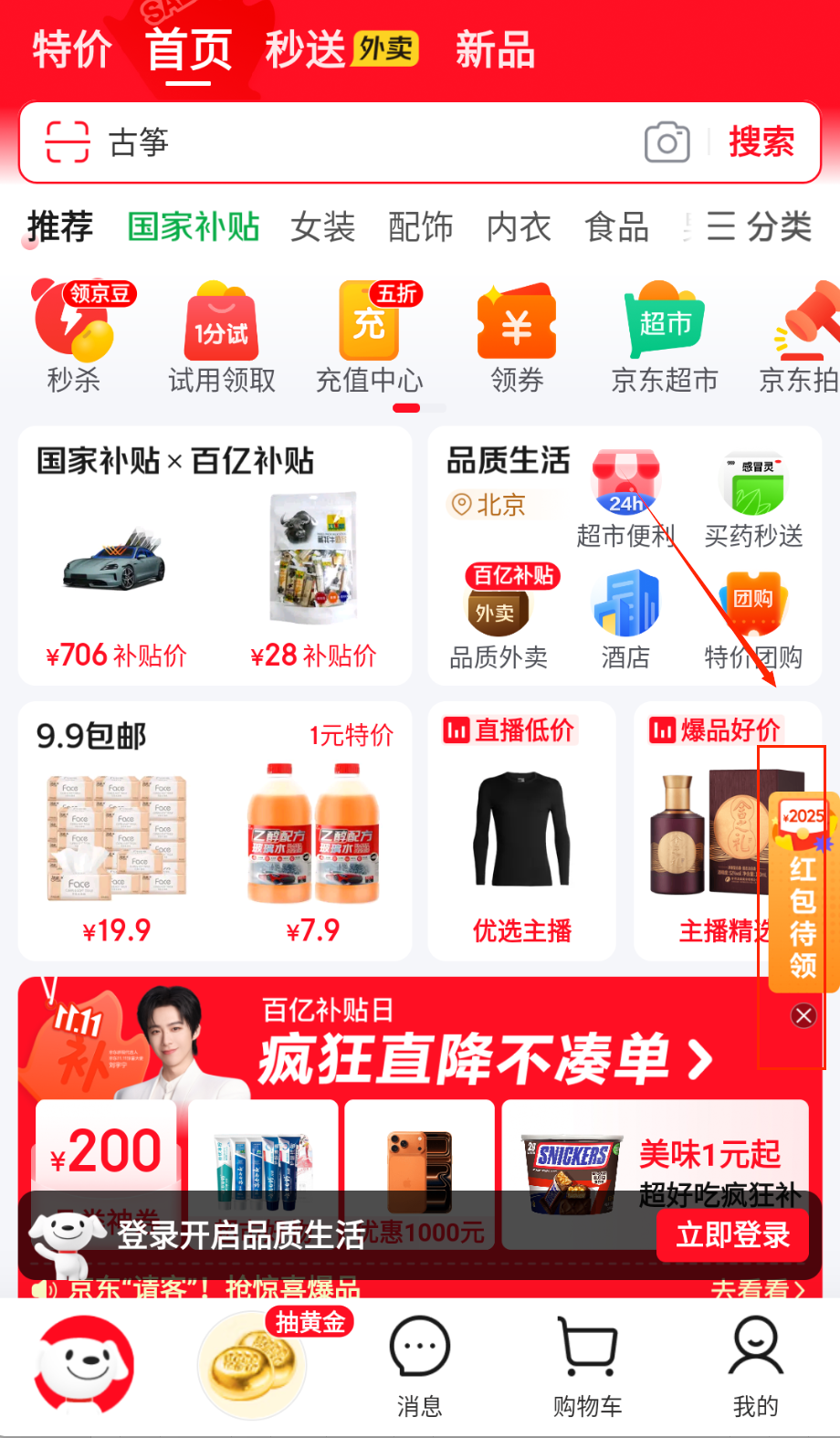Open 京东超市 supermarket shortcut
The height and width of the screenshot is (1438, 840).
tap(665, 338)
